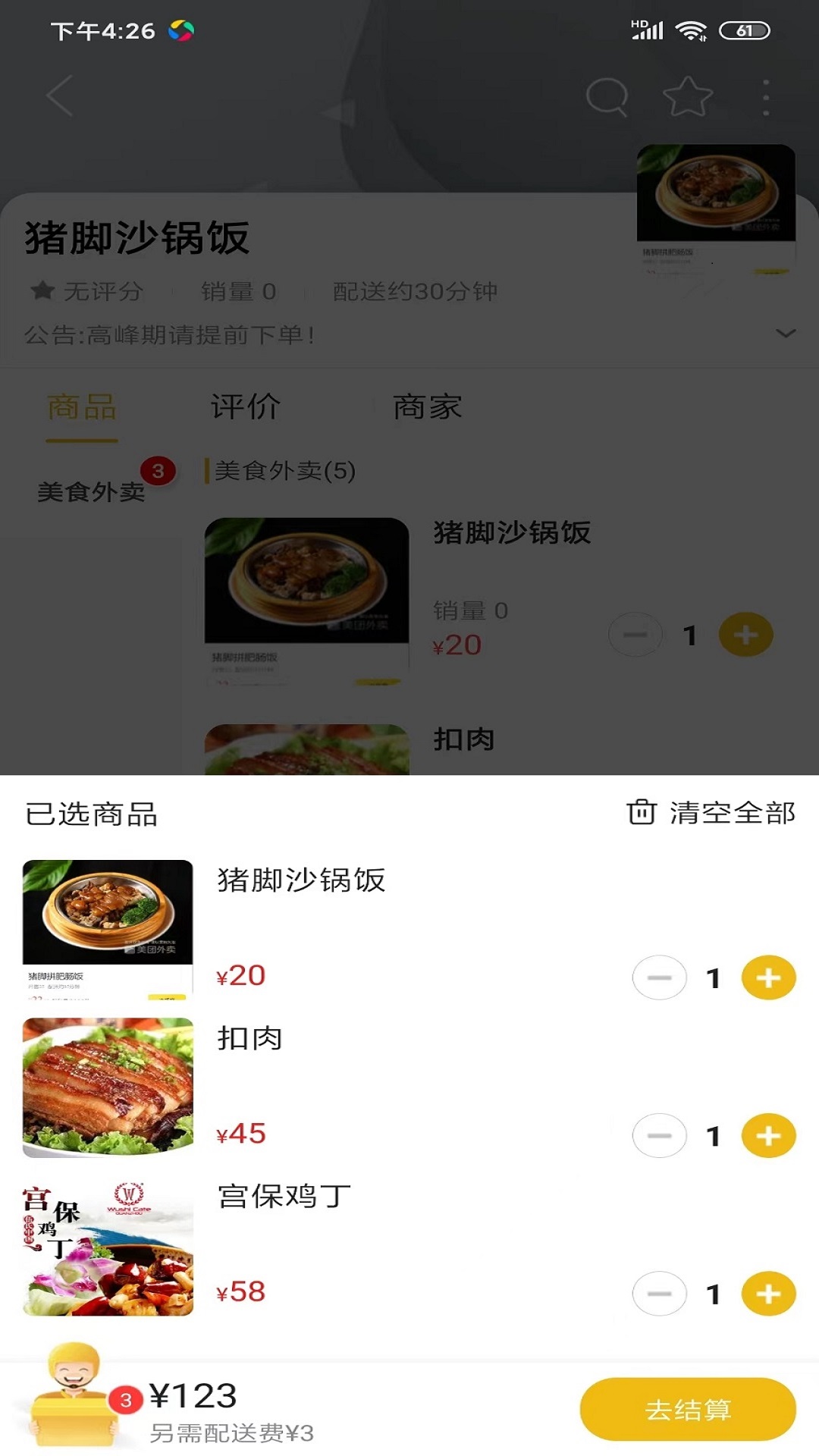Go back using the back arrow
The width and height of the screenshot is (819, 1456).
55,93
